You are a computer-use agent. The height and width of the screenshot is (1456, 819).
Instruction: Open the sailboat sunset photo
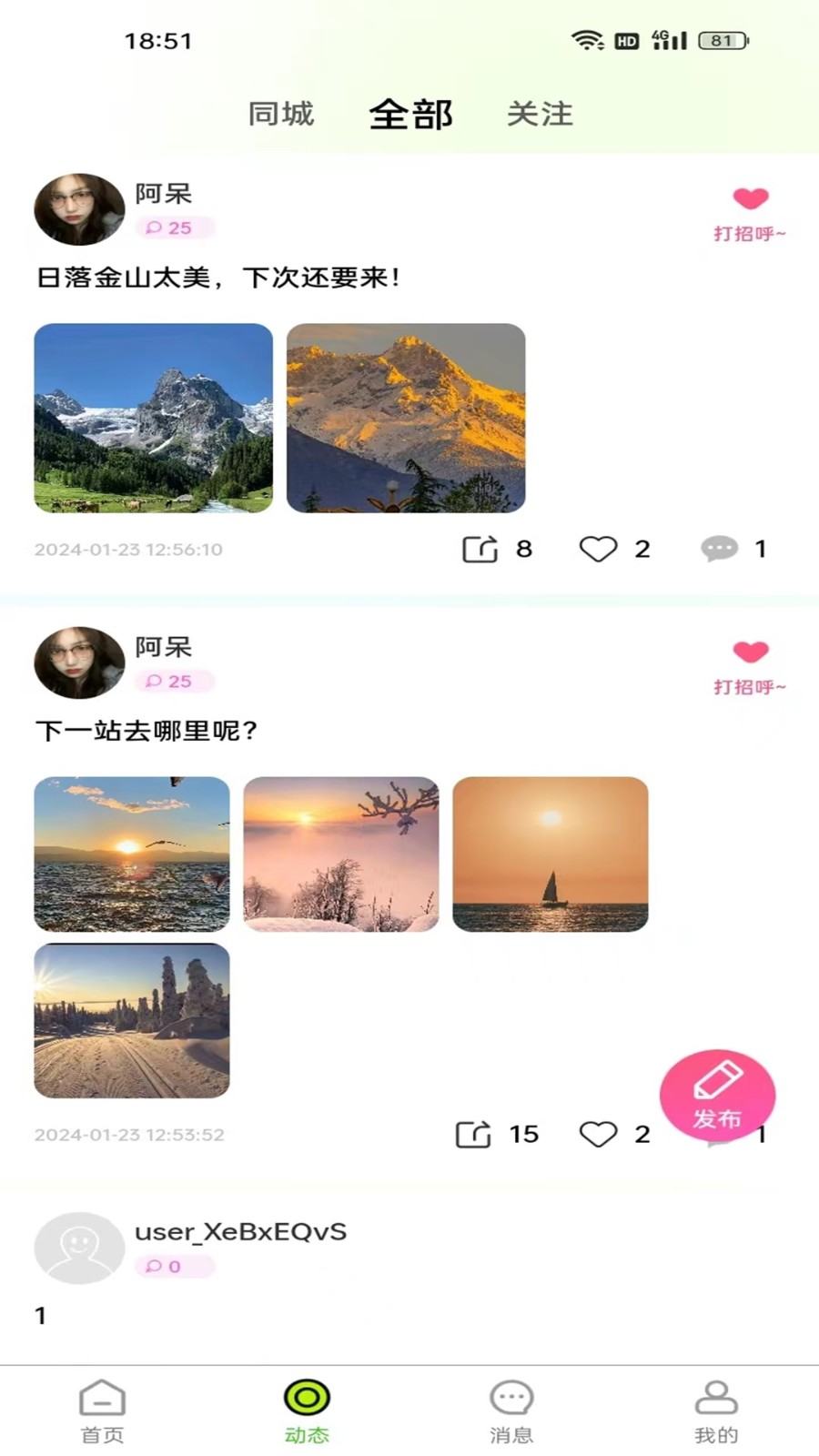551,854
